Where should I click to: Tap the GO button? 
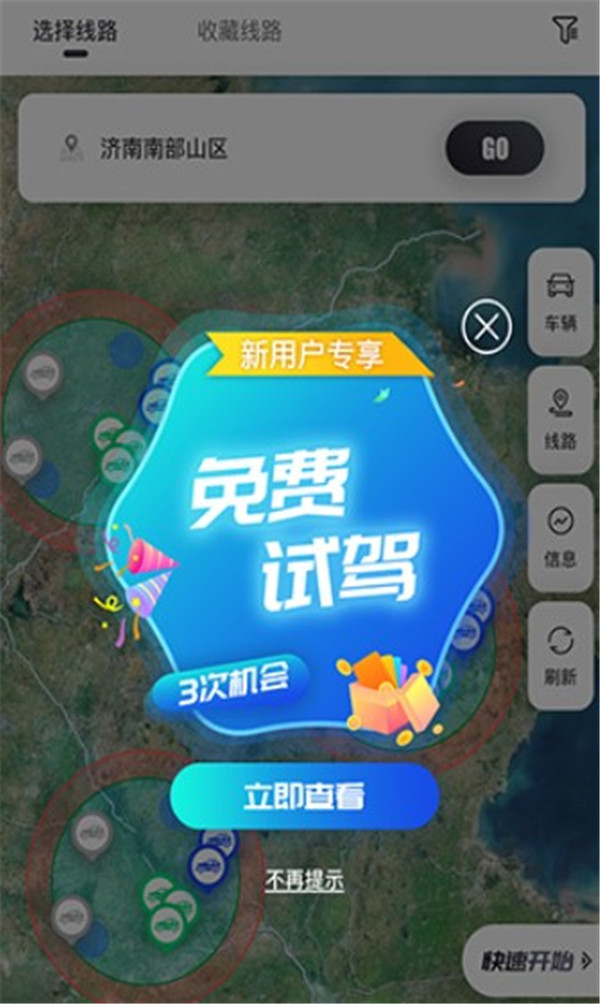495,149
